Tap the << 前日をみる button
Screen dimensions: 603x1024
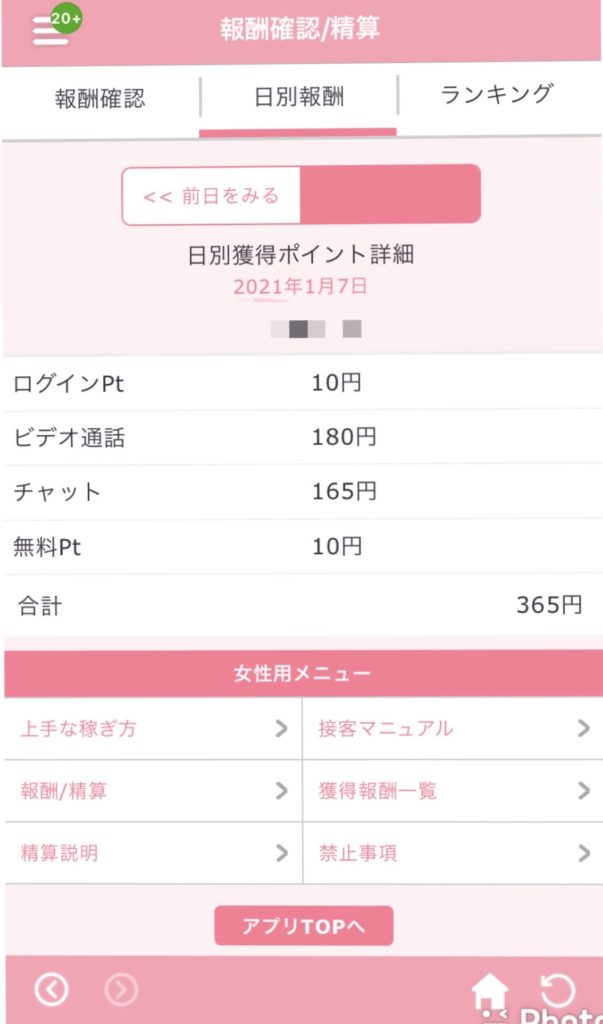pyautogui.click(x=211, y=196)
